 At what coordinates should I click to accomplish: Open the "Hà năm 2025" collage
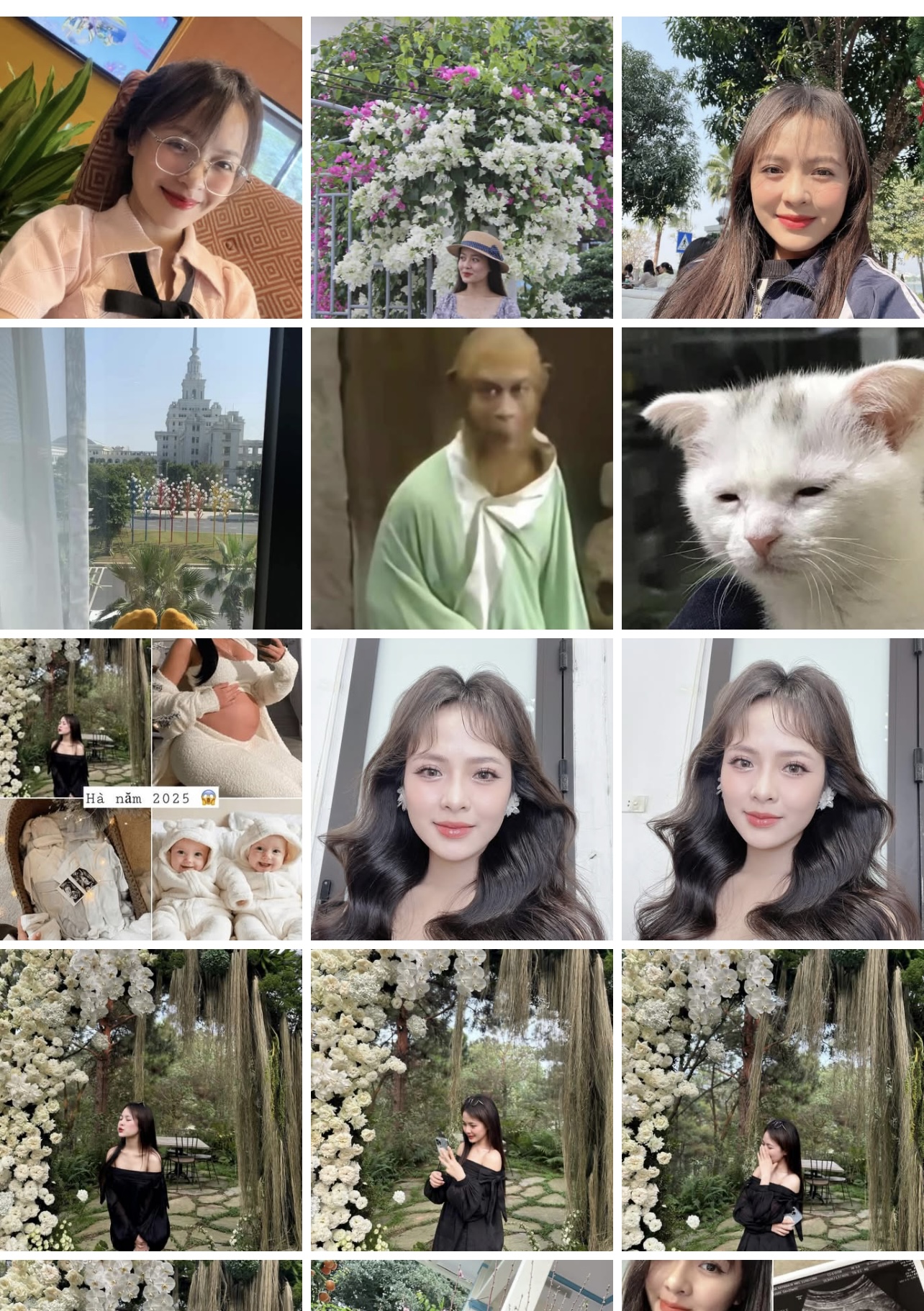click(x=150, y=789)
